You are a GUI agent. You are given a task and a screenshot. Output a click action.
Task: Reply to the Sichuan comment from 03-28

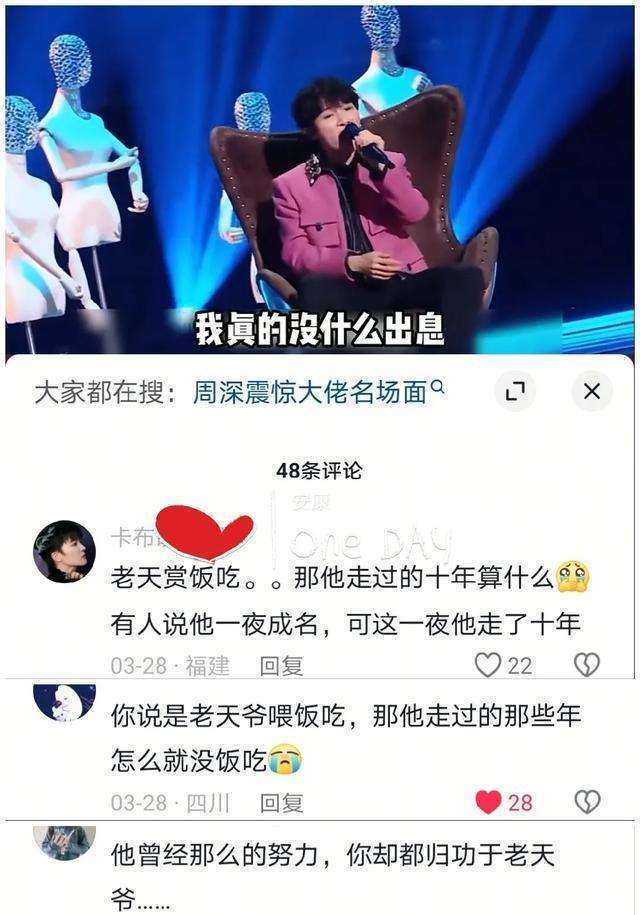[x=281, y=802]
